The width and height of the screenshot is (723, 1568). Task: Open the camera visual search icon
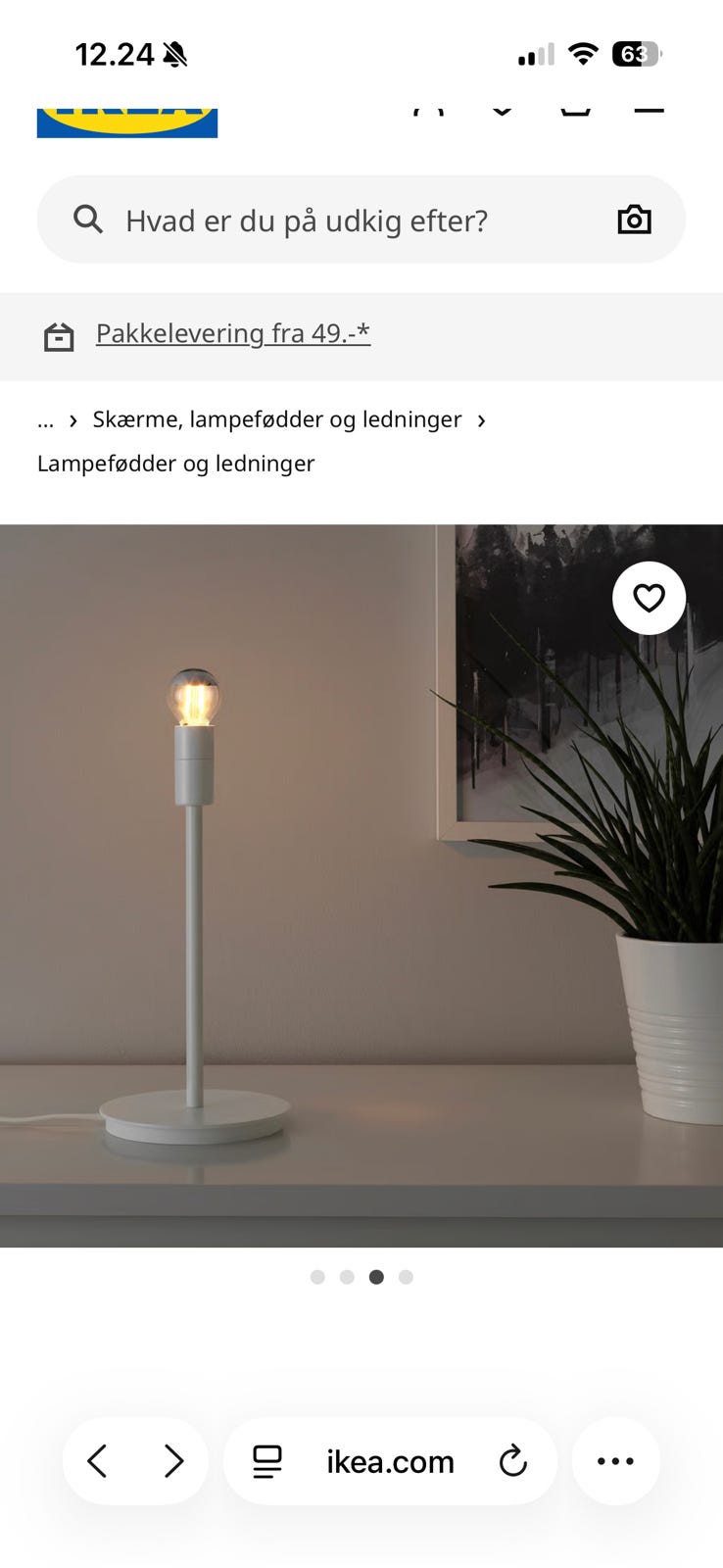point(634,220)
